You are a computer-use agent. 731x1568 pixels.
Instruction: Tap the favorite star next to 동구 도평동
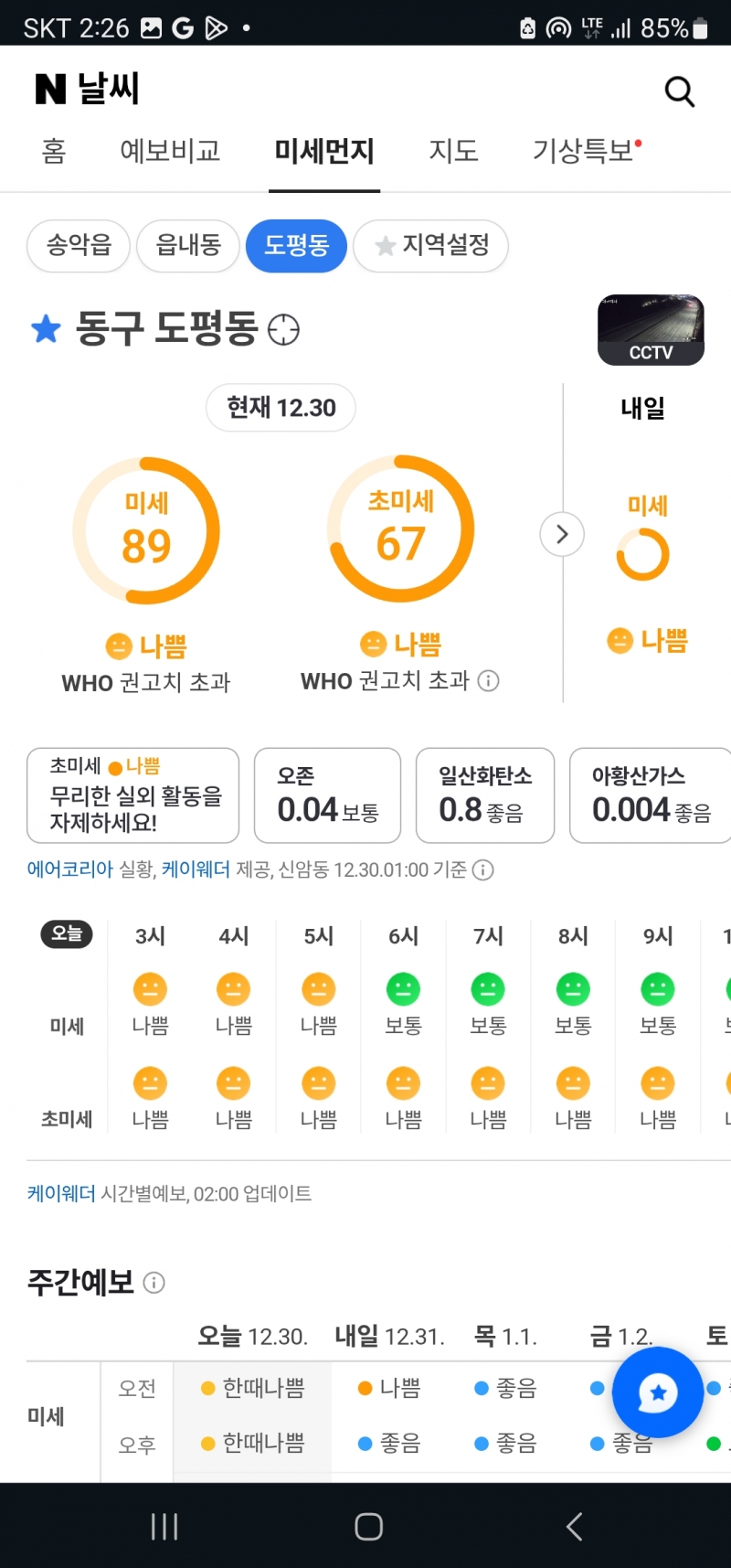(46, 328)
